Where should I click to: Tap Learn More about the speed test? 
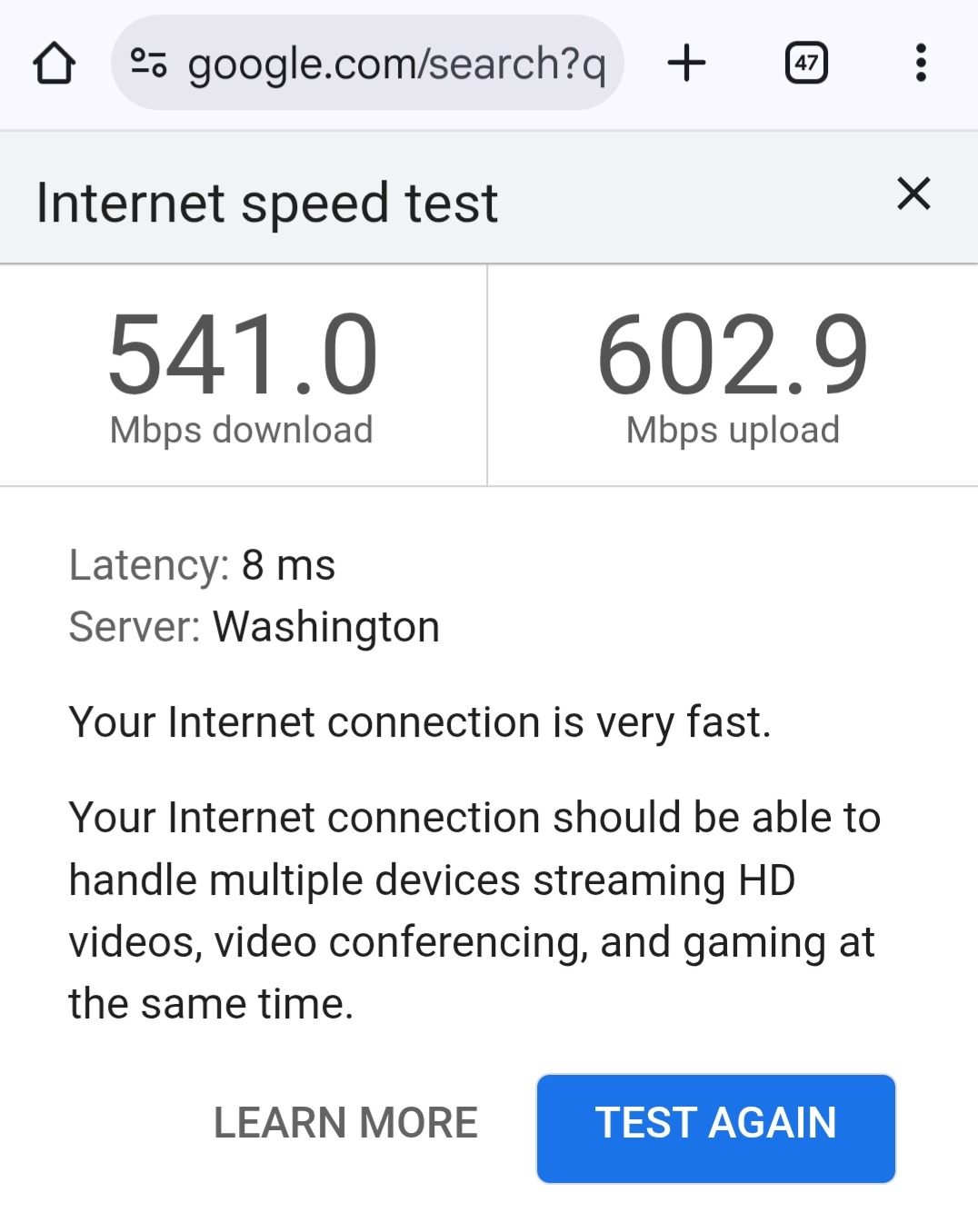point(345,1123)
